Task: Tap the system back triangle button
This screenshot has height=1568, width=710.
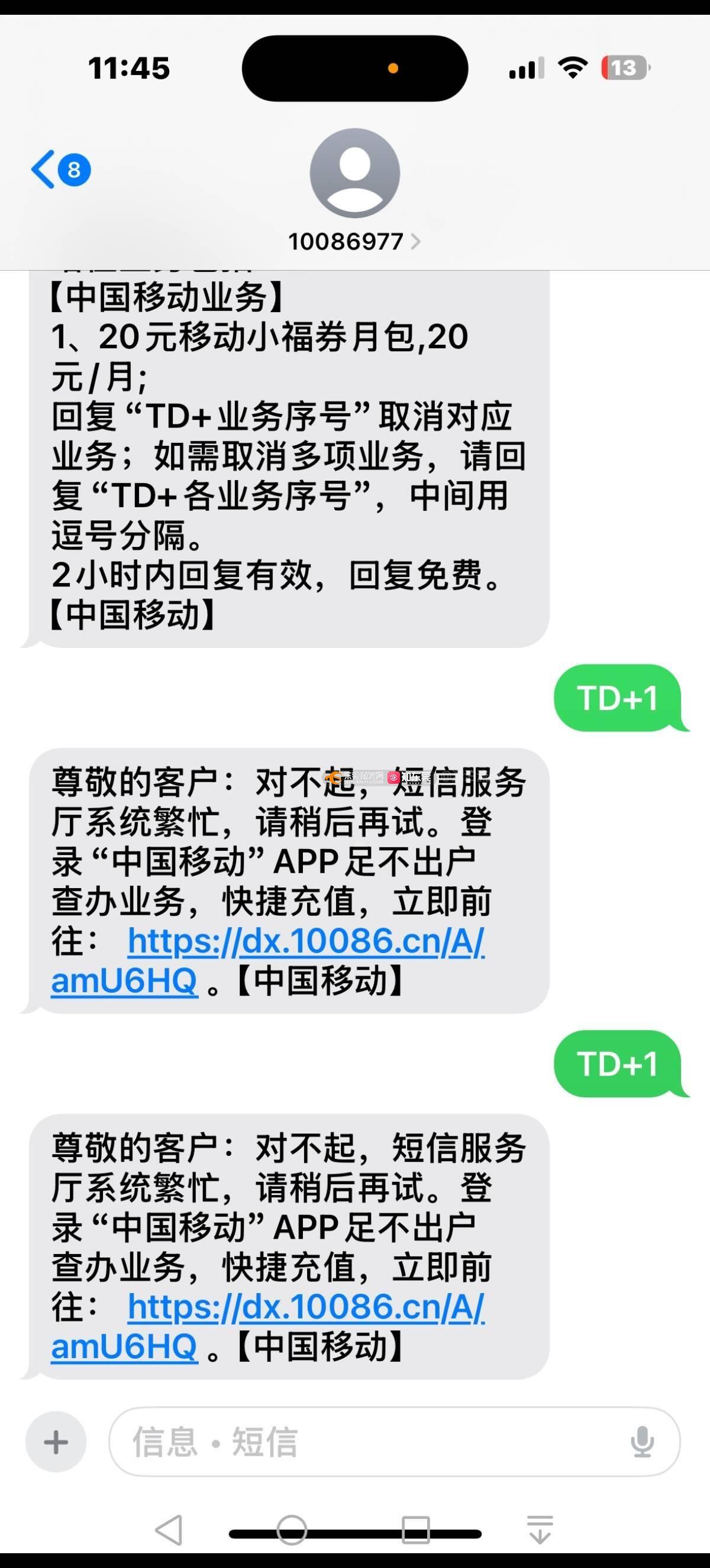Action: (x=169, y=1530)
